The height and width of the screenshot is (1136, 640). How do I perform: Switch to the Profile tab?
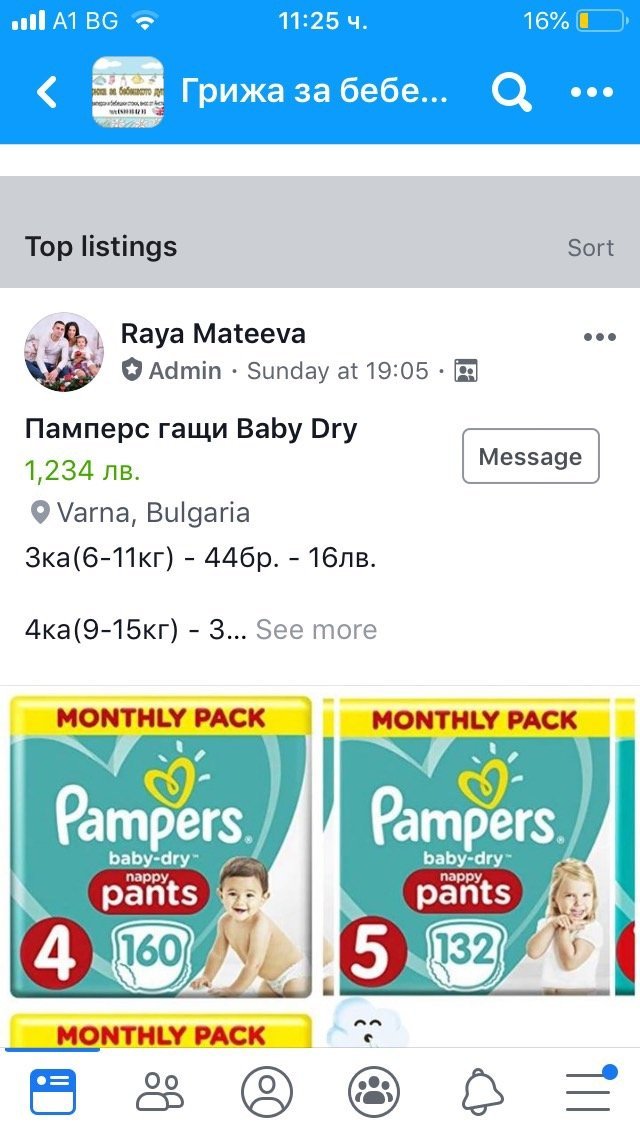267,1091
